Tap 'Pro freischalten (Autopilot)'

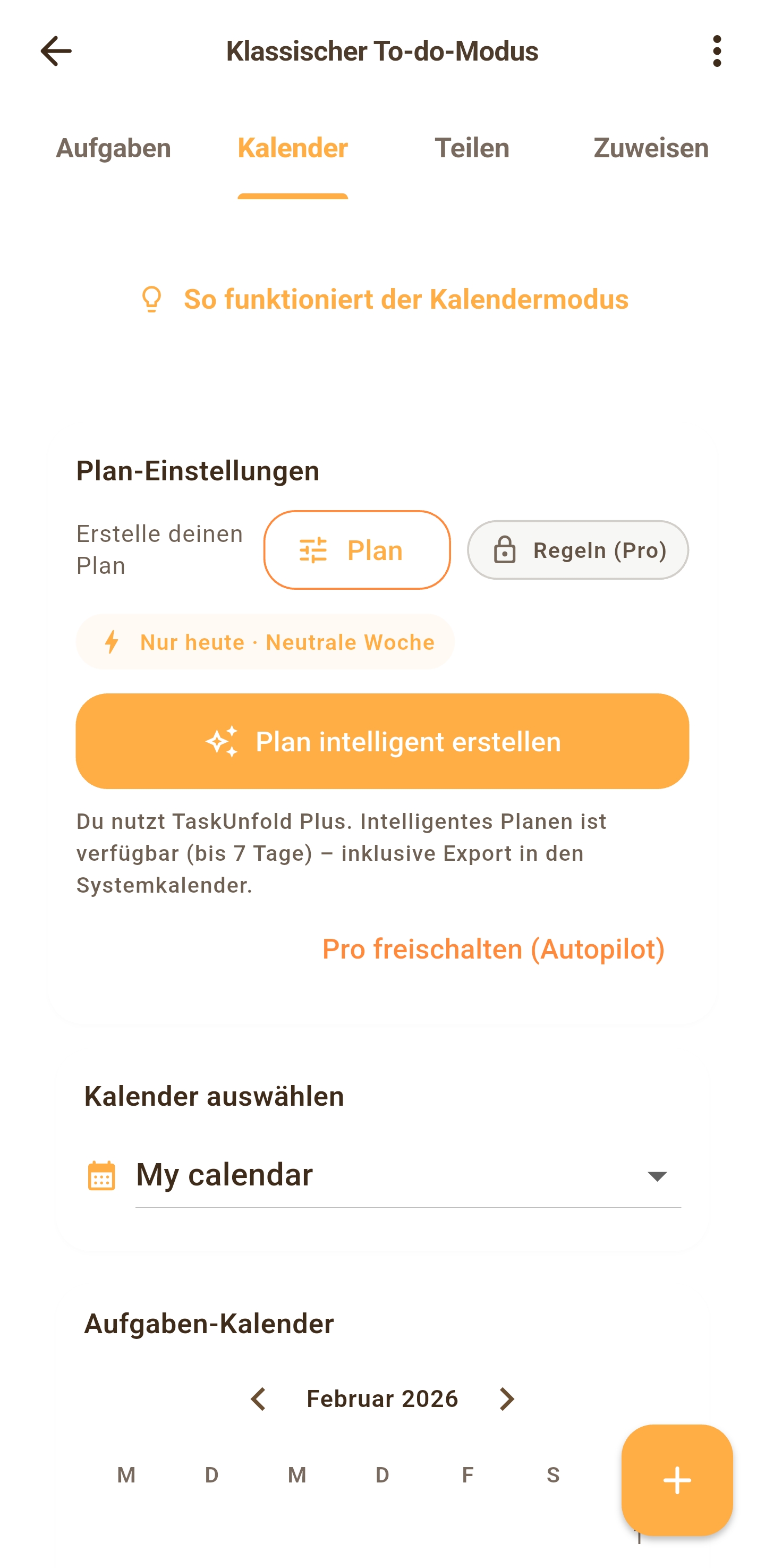(x=493, y=949)
